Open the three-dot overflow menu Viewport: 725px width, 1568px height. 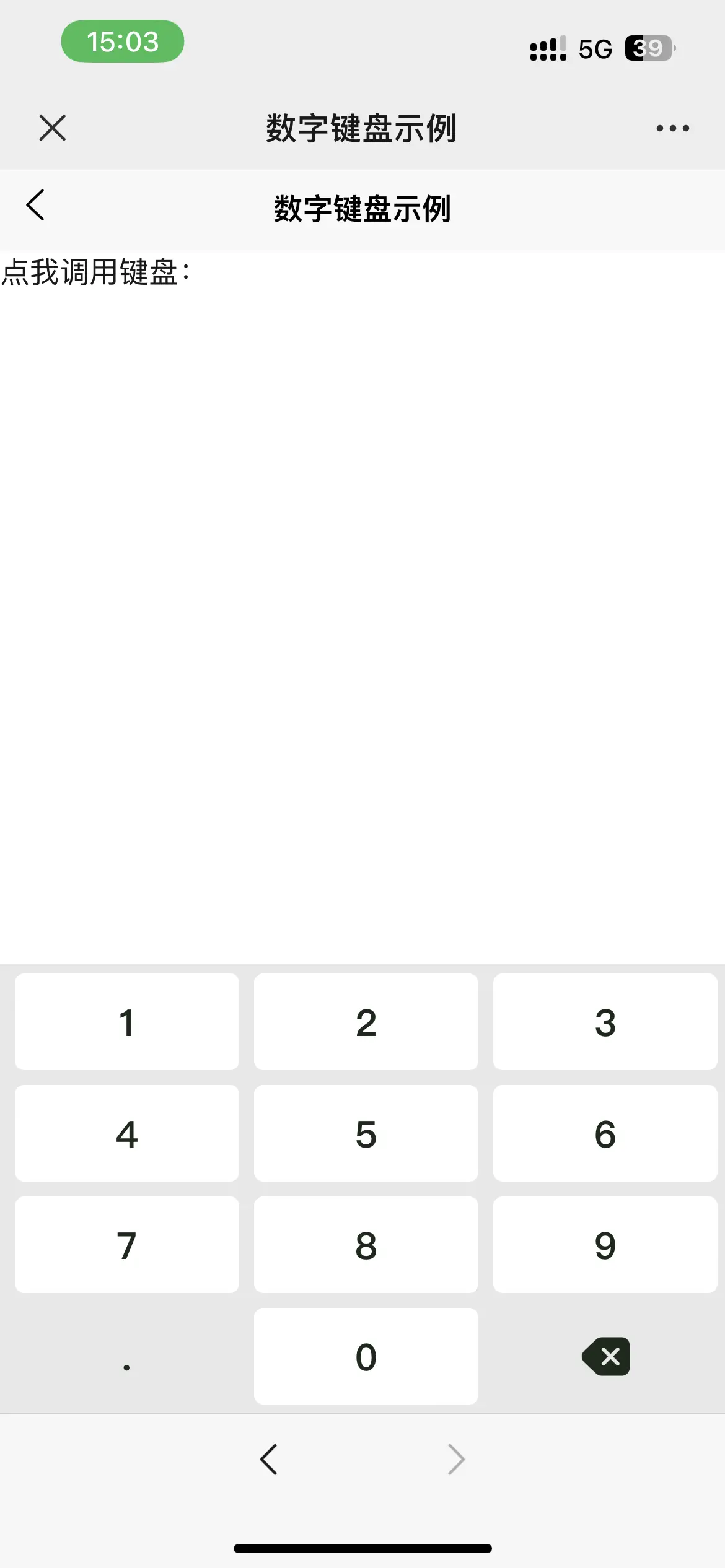[672, 128]
